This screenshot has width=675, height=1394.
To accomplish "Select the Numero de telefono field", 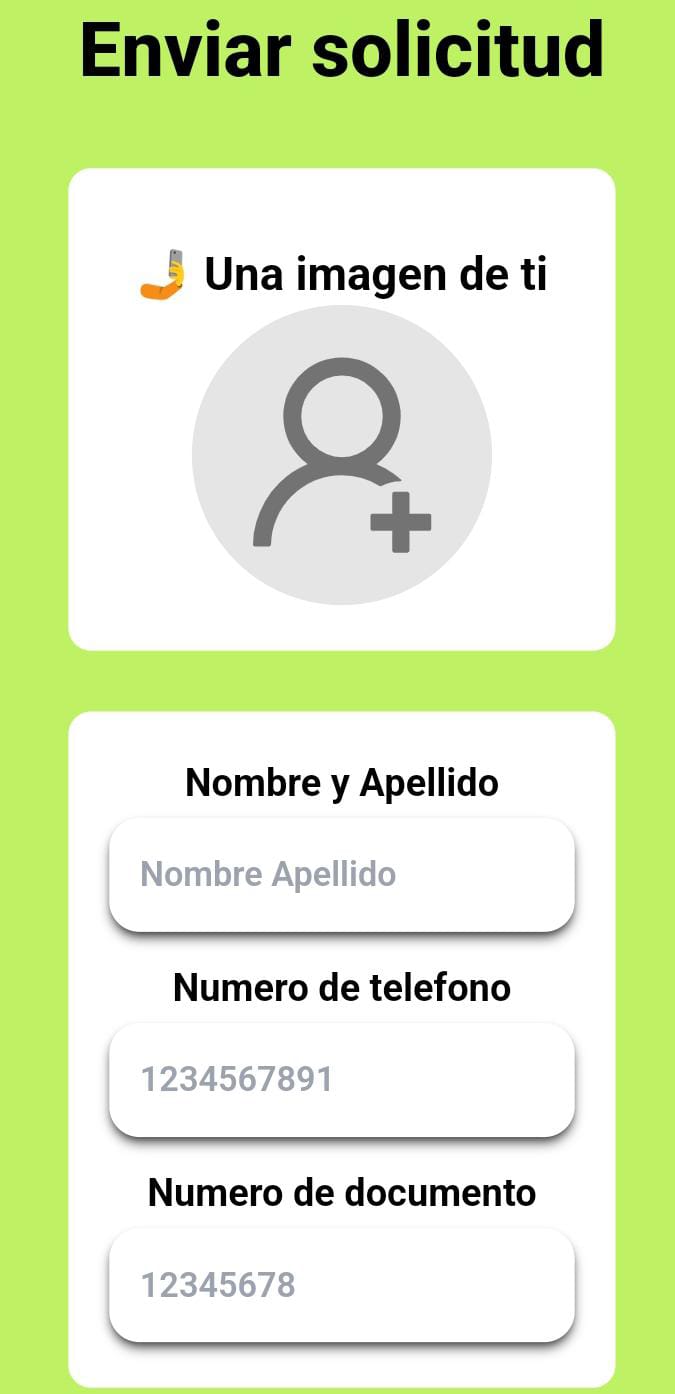I will point(341,1079).
